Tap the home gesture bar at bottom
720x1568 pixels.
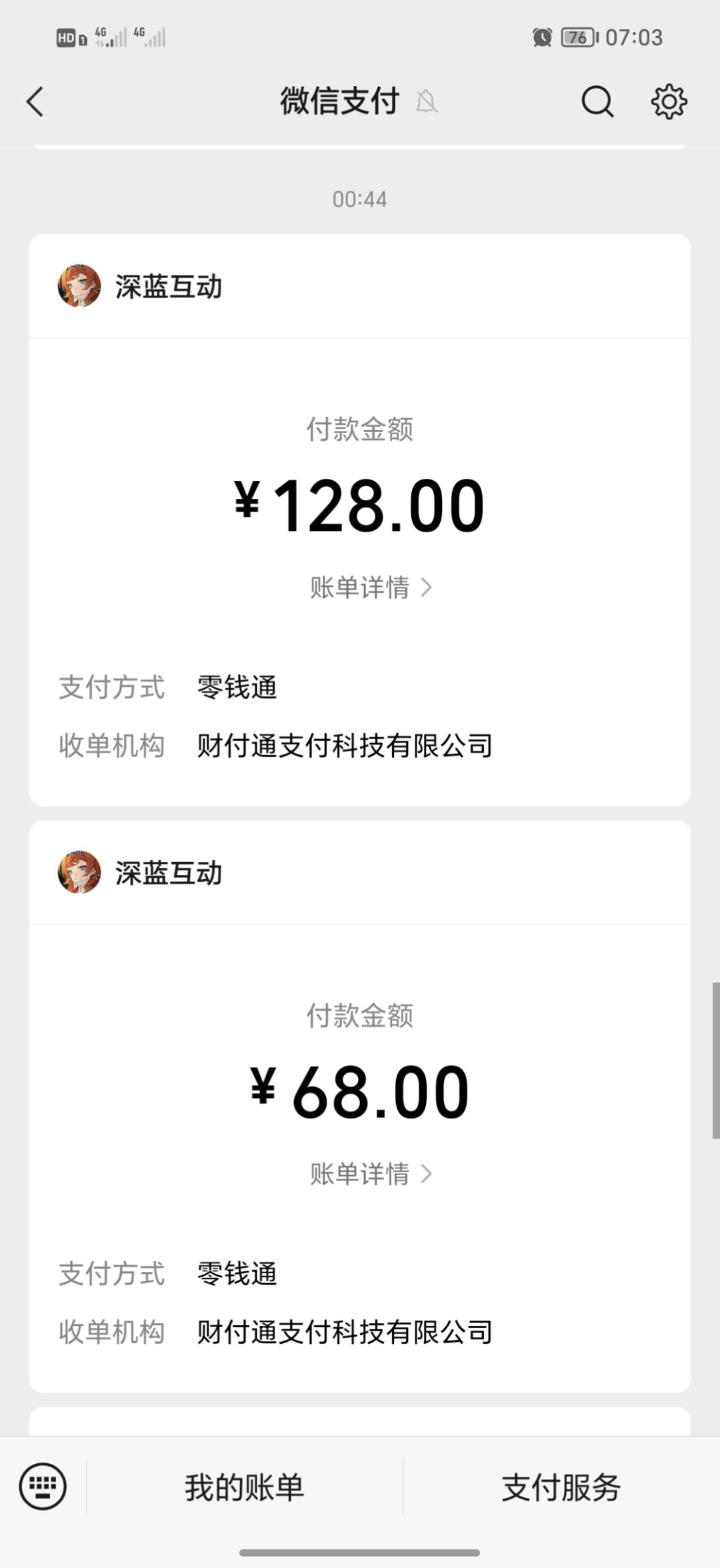(x=360, y=1554)
